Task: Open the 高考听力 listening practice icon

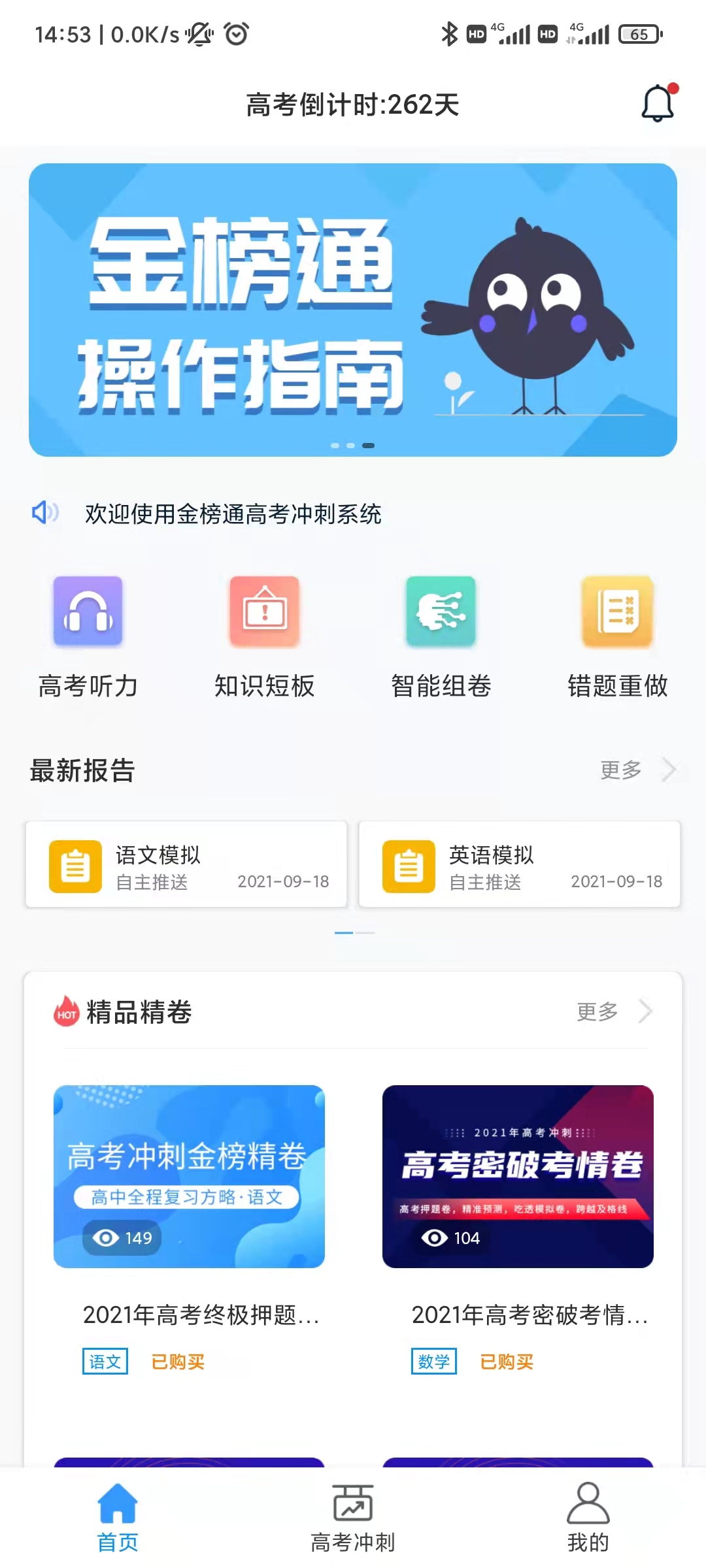Action: coord(88,612)
